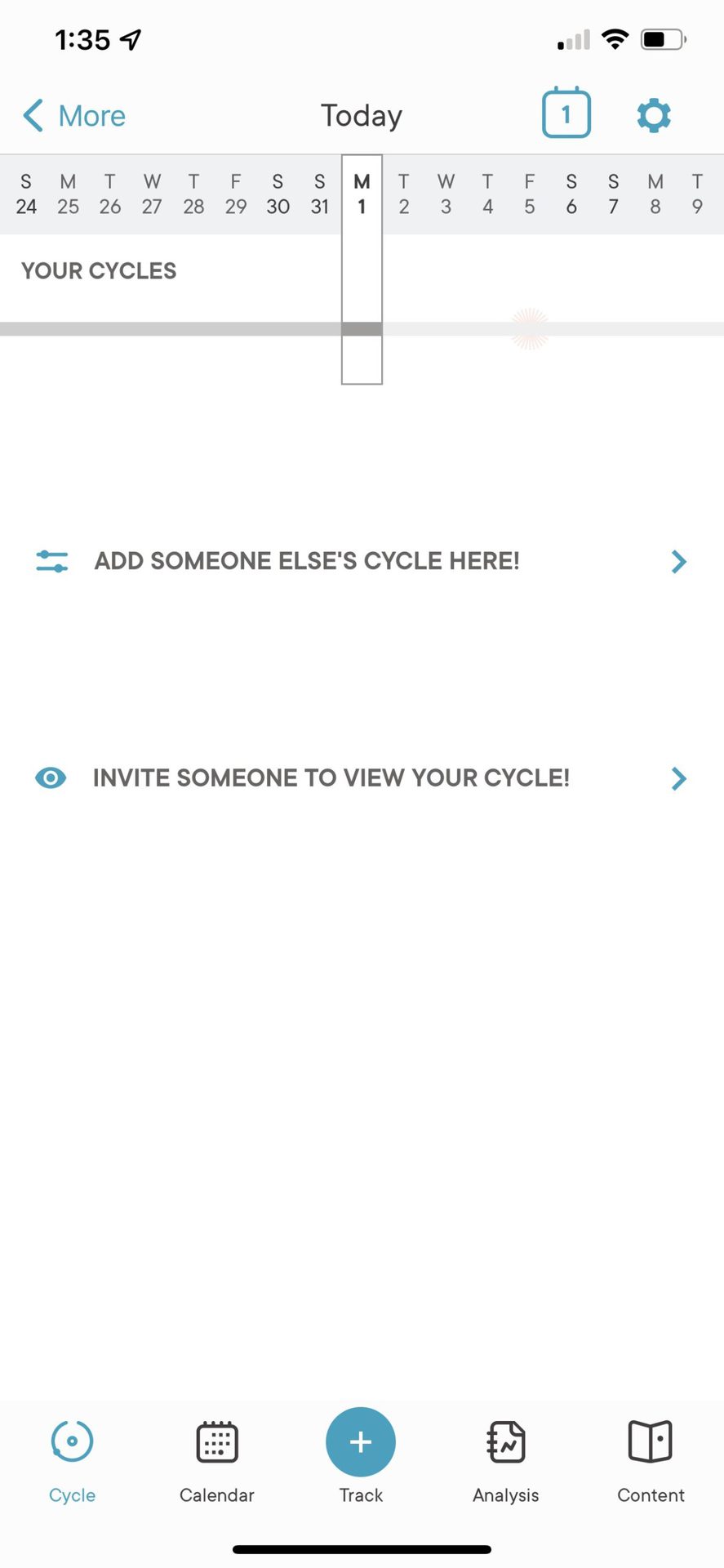Open settings gear
The height and width of the screenshot is (1568, 724).
coord(653,116)
